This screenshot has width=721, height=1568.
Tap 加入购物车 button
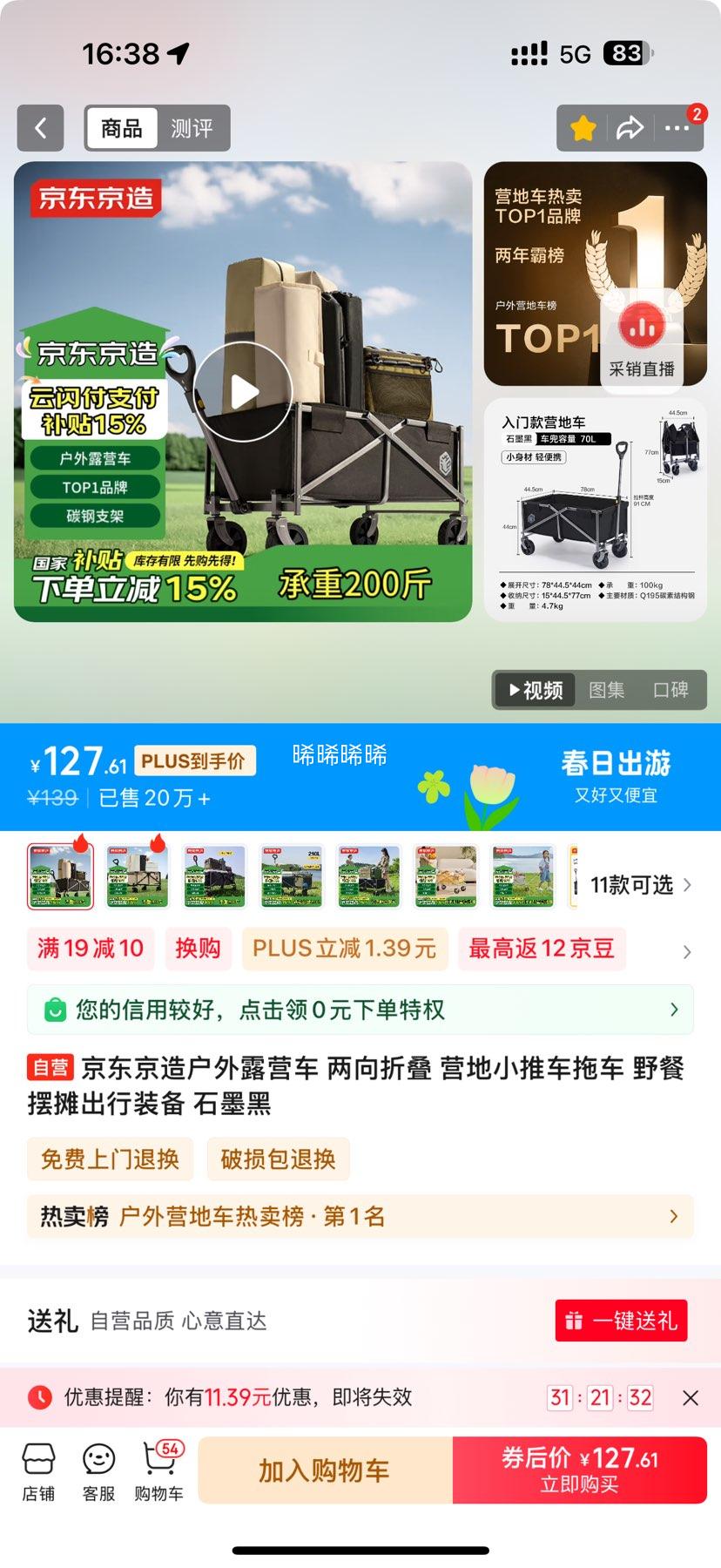click(324, 1470)
